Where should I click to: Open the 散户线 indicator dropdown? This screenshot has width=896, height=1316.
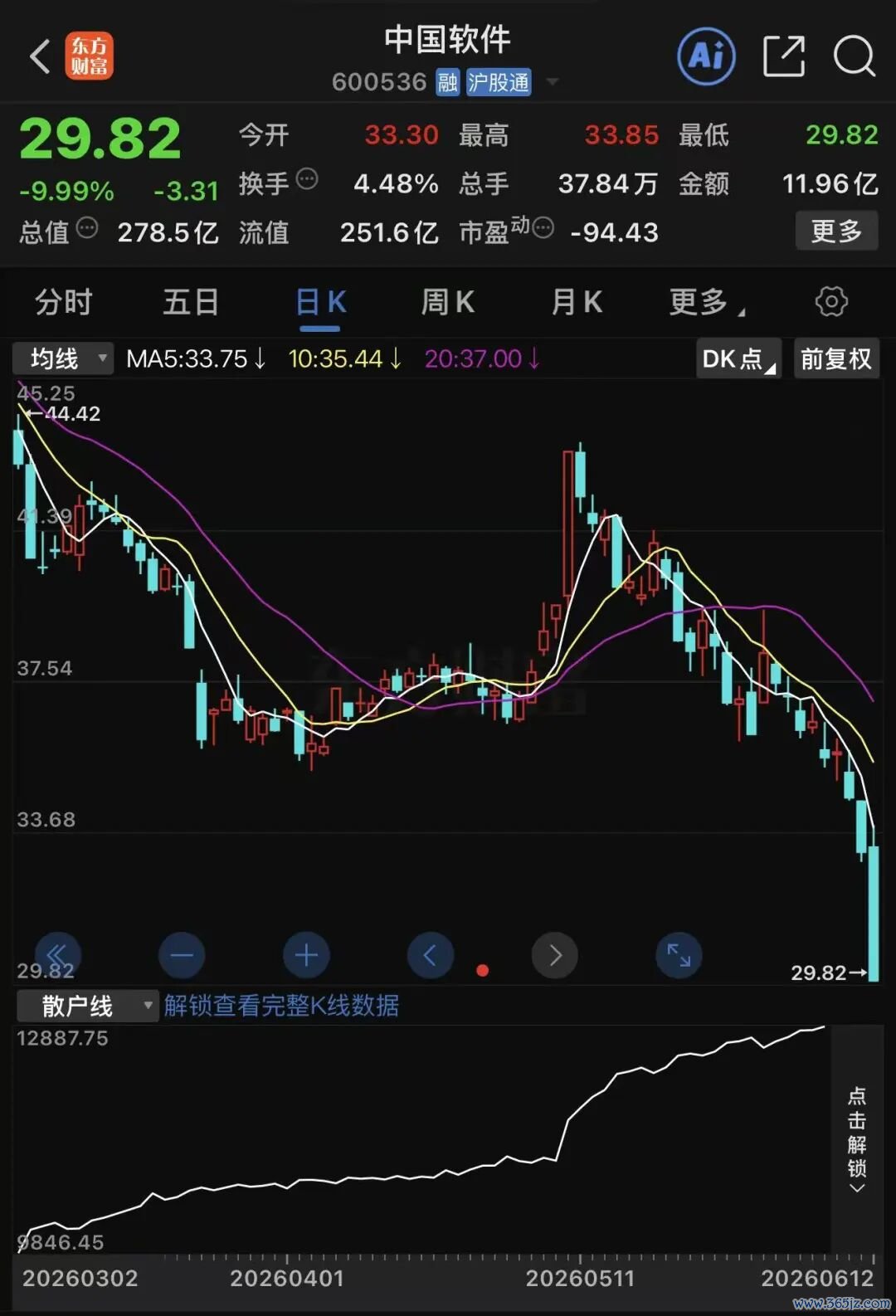point(87,1006)
